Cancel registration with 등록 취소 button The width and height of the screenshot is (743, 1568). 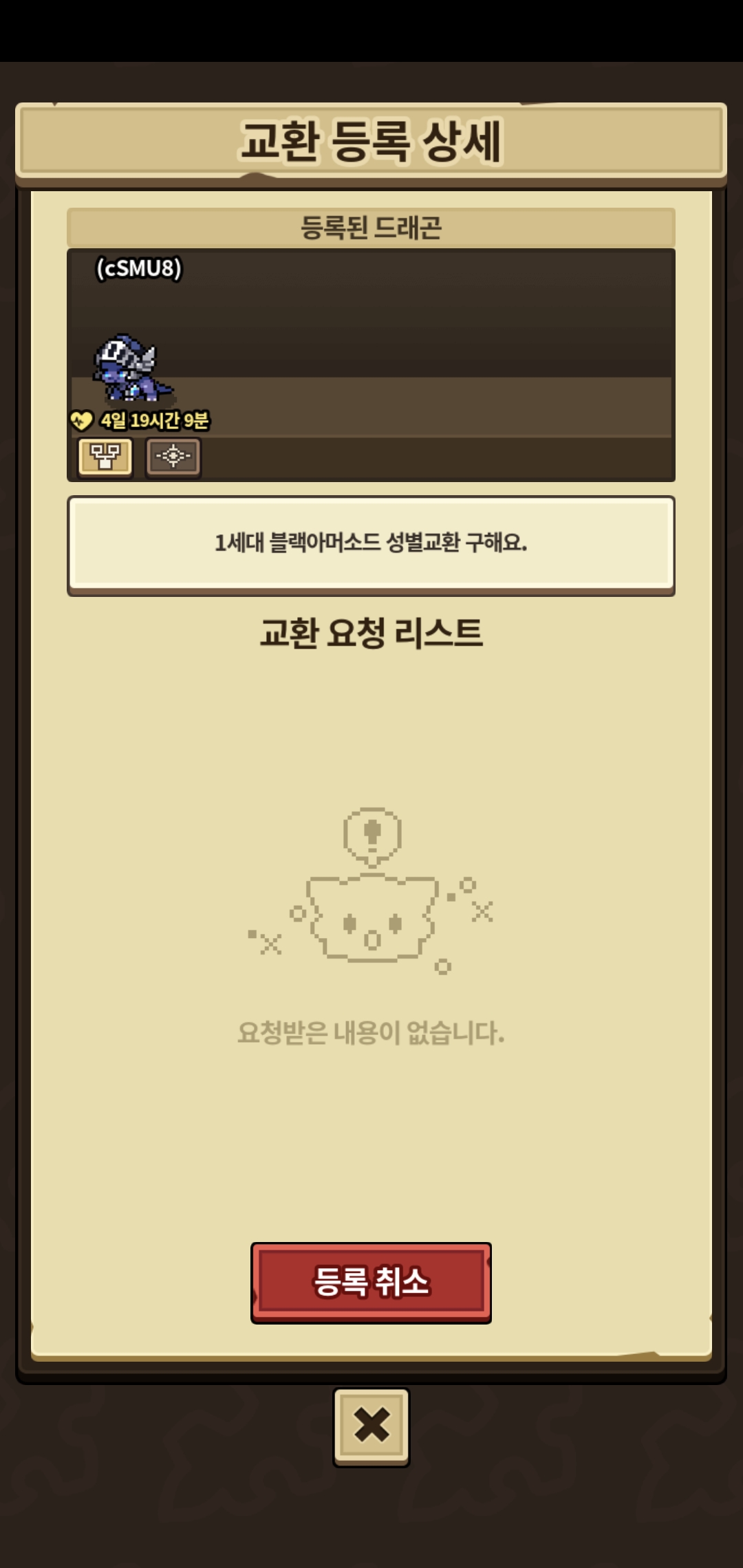pyautogui.click(x=371, y=1282)
